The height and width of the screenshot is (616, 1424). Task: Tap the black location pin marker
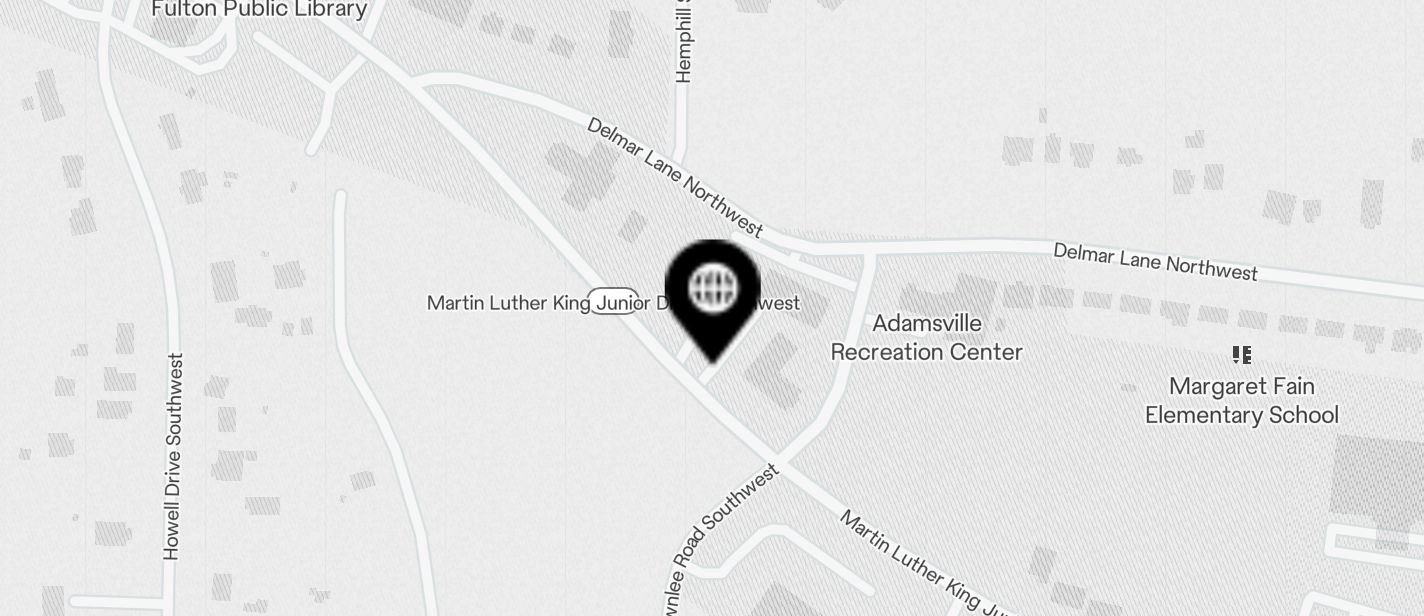712,294
